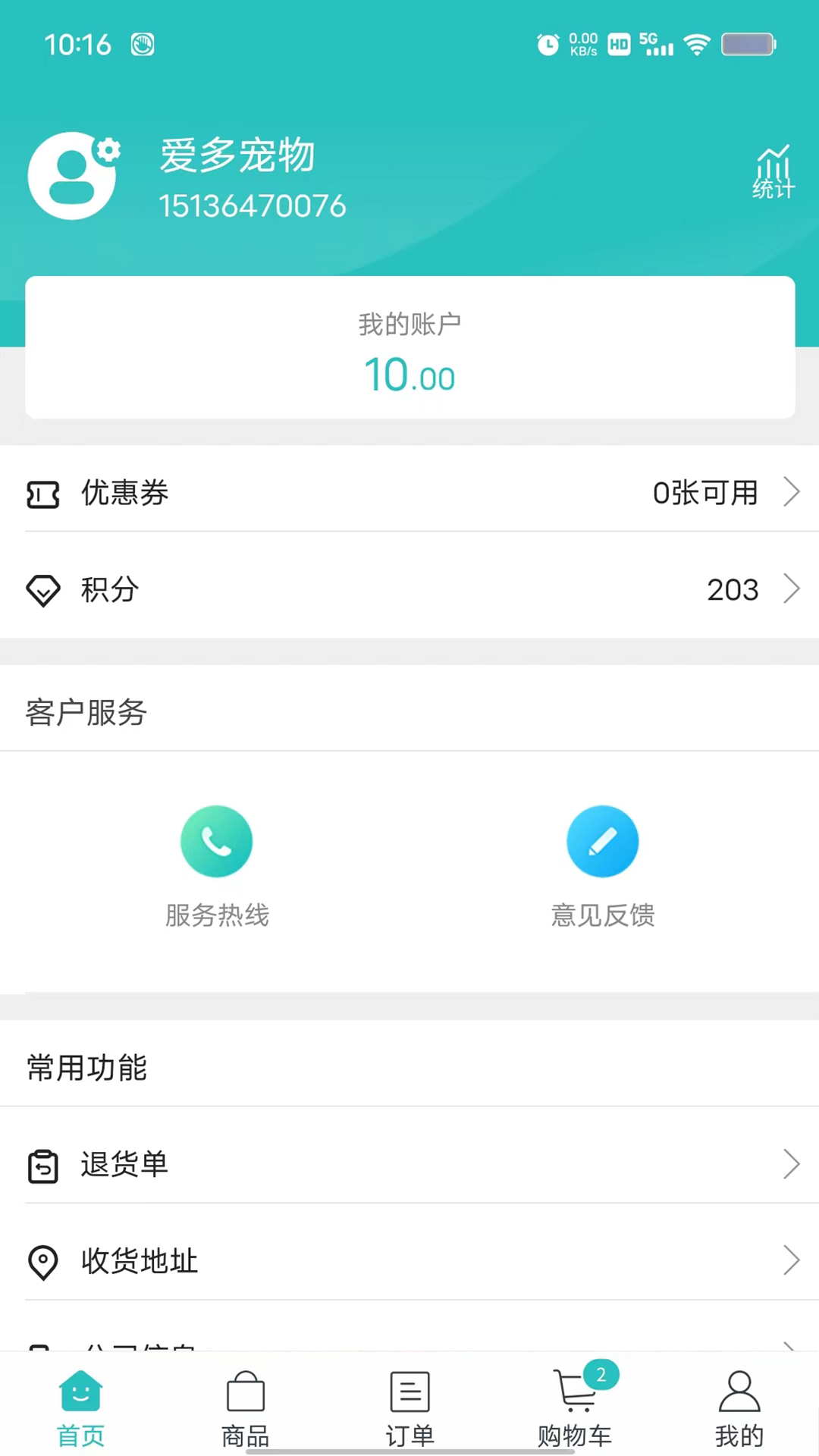Image resolution: width=819 pixels, height=1456 pixels.
Task: Select the 优惠券 coupon ticket icon
Action: (x=43, y=493)
